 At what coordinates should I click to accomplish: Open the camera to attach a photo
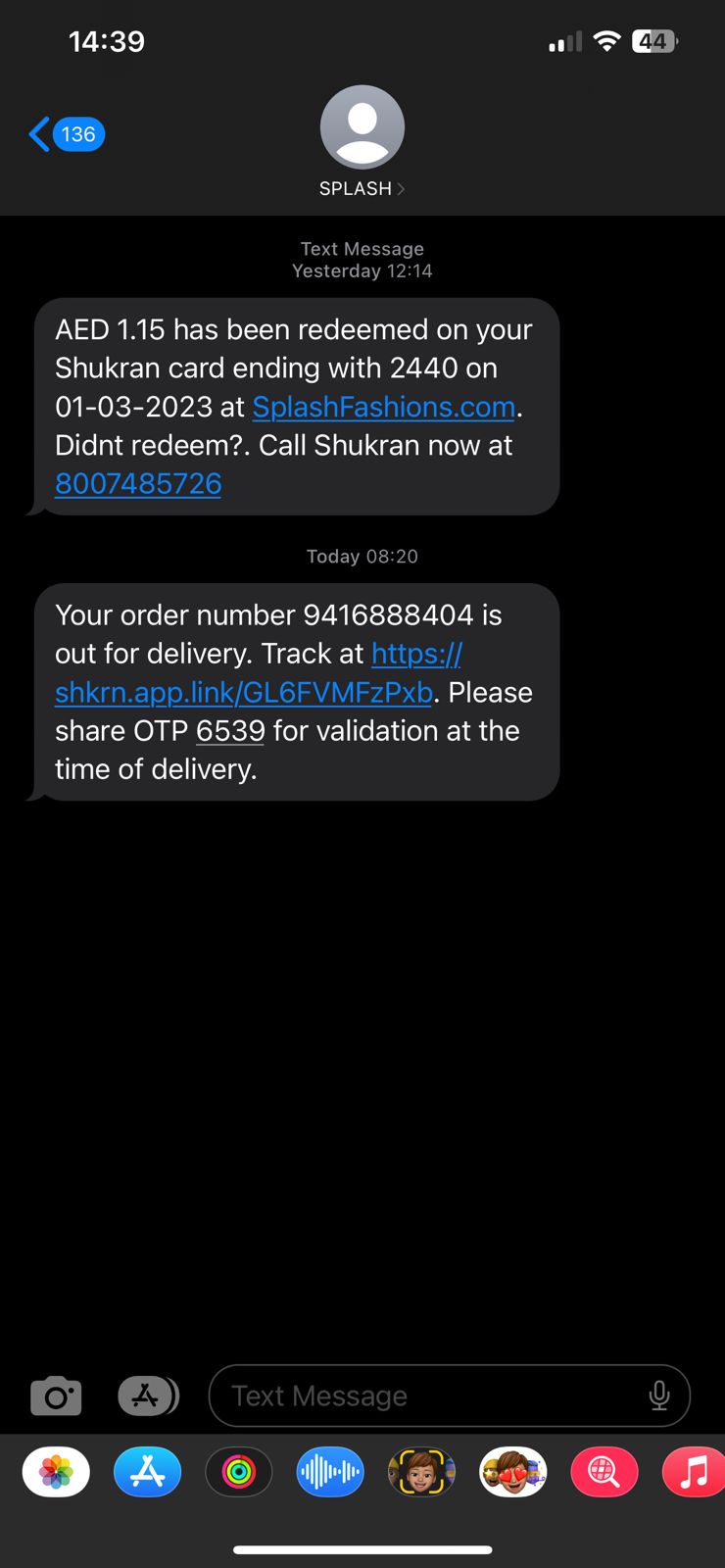click(56, 1396)
